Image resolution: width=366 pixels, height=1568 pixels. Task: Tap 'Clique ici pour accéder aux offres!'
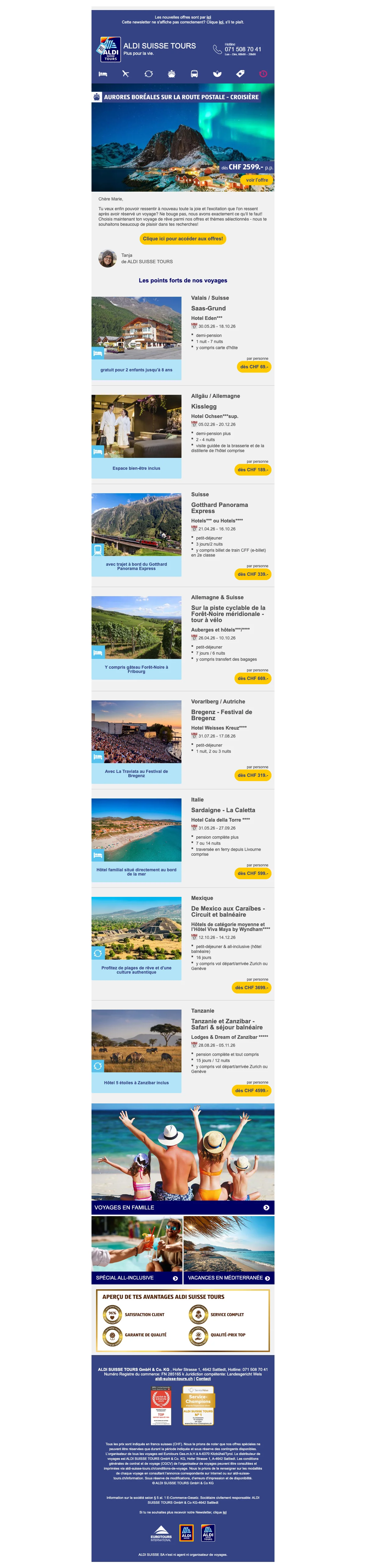point(183,239)
